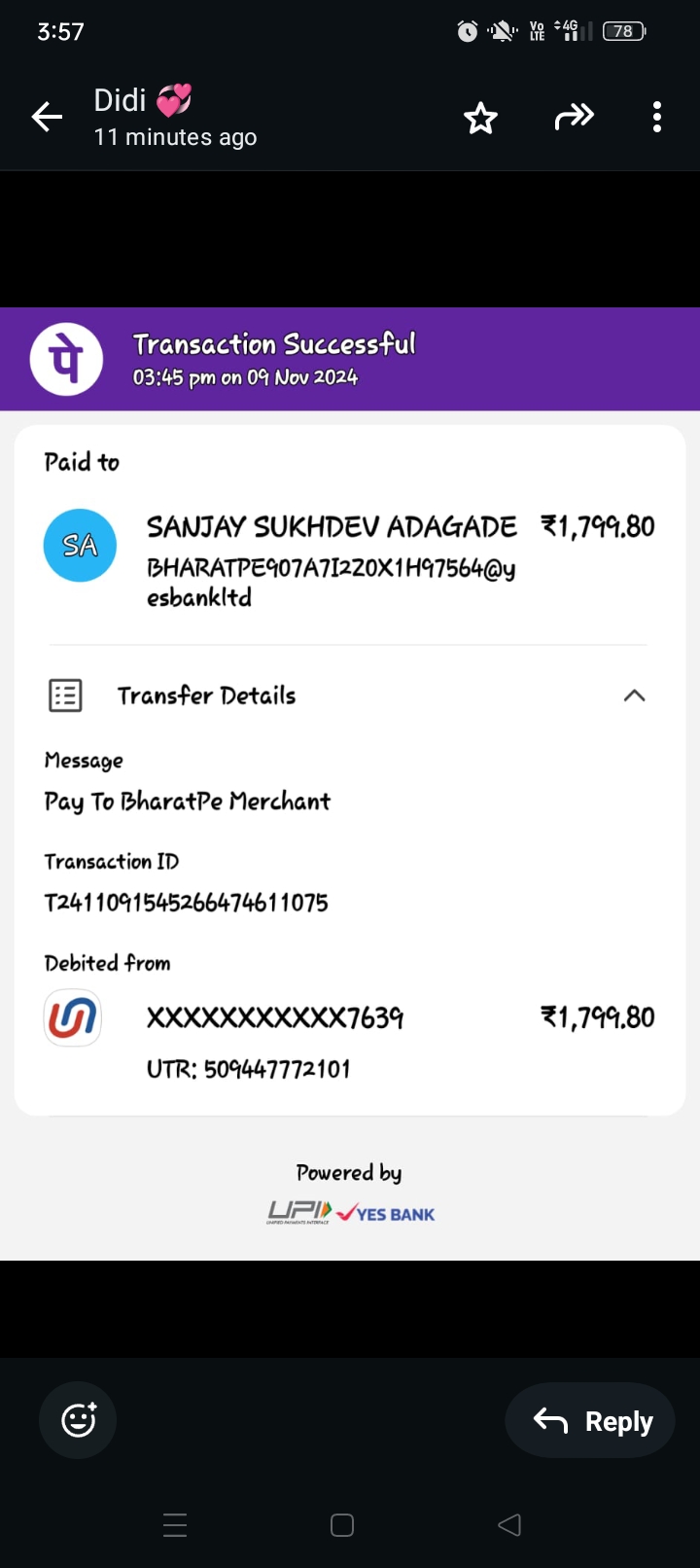Forward this image to another chat
Screen dimensions: 700x1568
click(574, 118)
